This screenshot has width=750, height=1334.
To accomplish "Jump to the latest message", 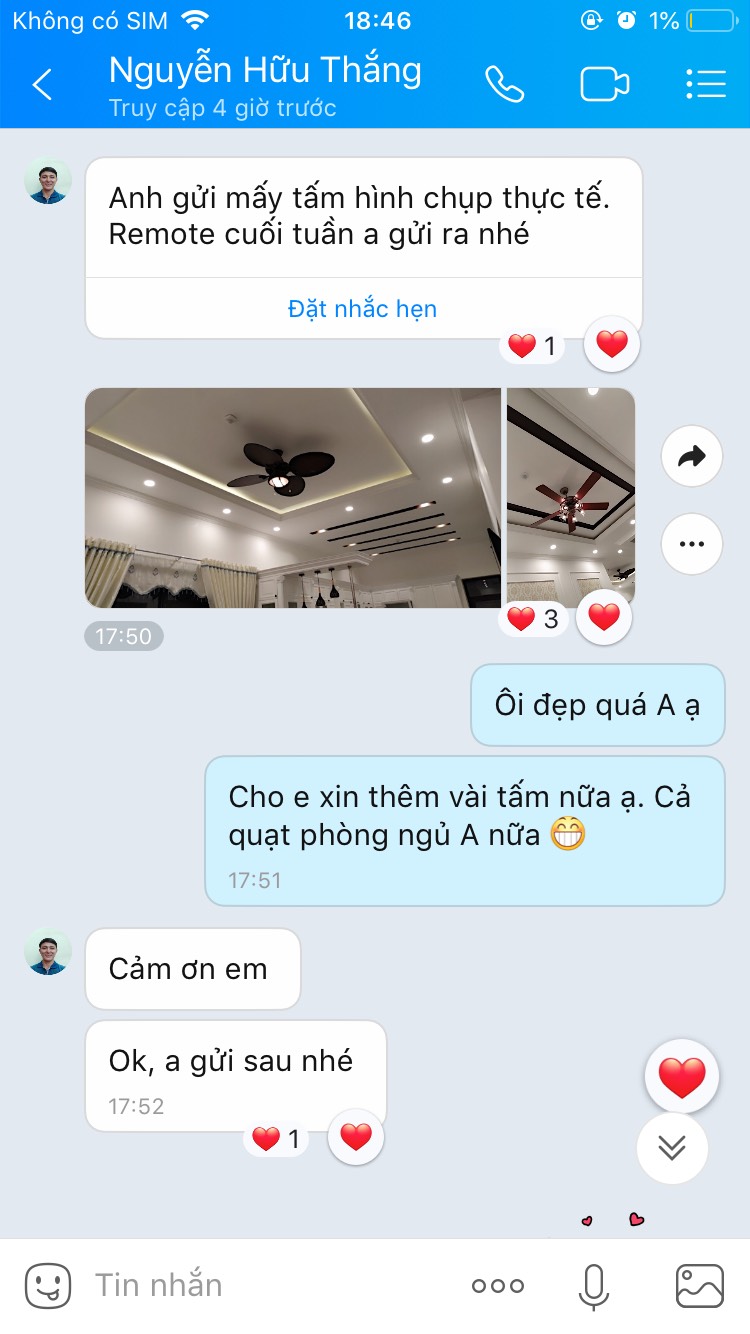I will [672, 1147].
